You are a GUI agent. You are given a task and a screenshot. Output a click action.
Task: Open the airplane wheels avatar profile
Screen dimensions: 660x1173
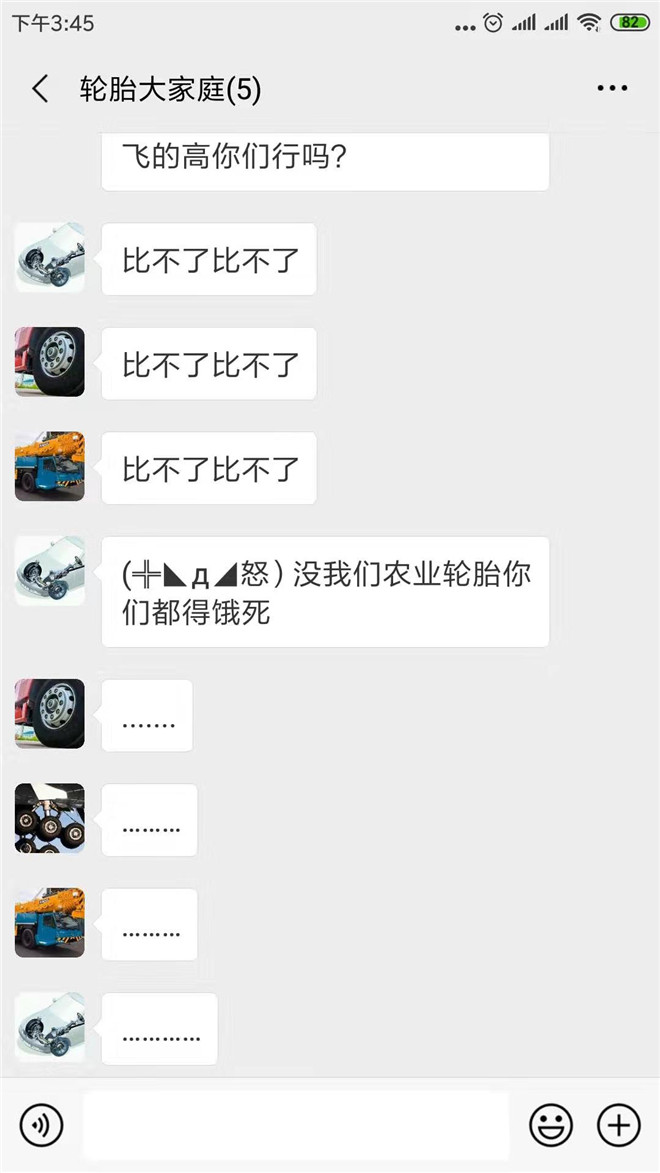pos(50,818)
